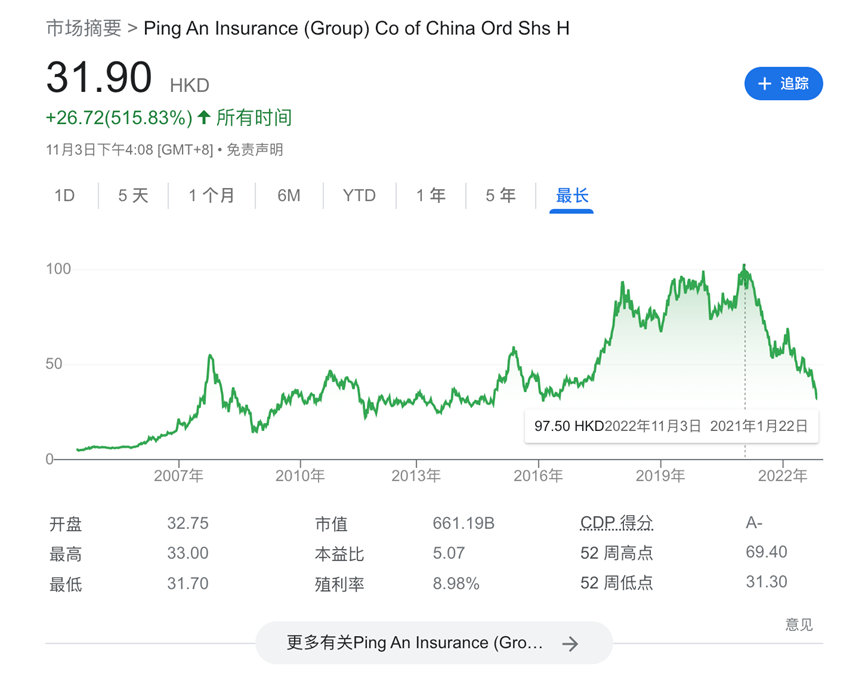Follow this stock with the 追踪 button

click(783, 84)
